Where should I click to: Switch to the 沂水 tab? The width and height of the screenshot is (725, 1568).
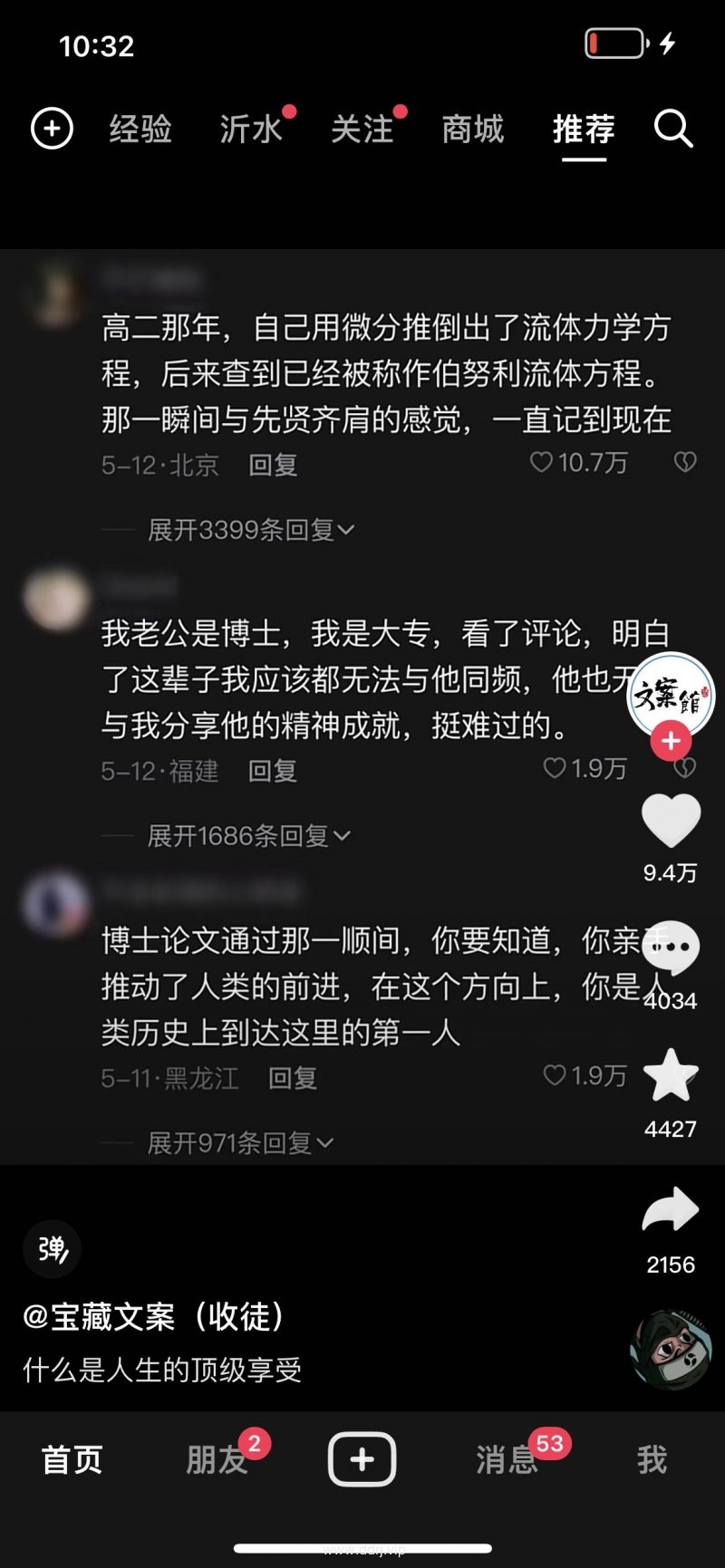click(251, 129)
